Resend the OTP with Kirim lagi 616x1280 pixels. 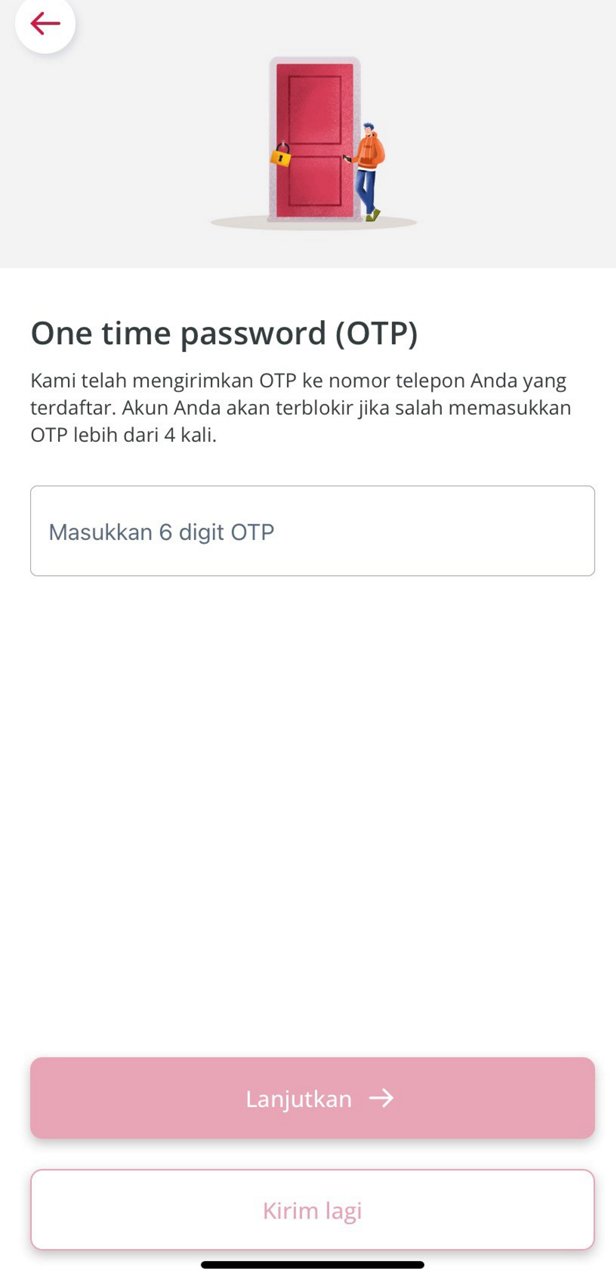pos(312,1210)
